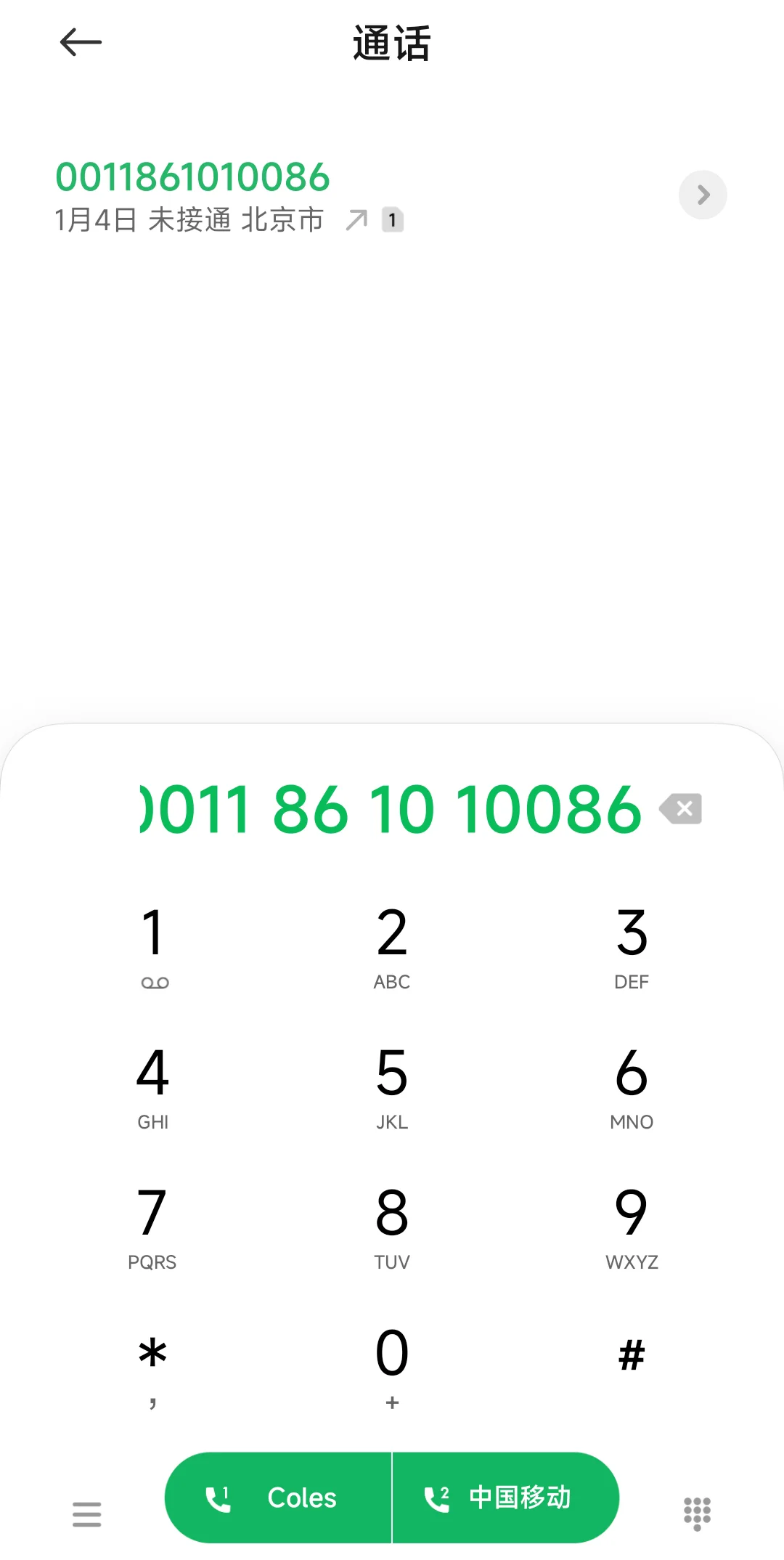
Task: Dial digit 9 WXYZ
Action: [632, 1226]
